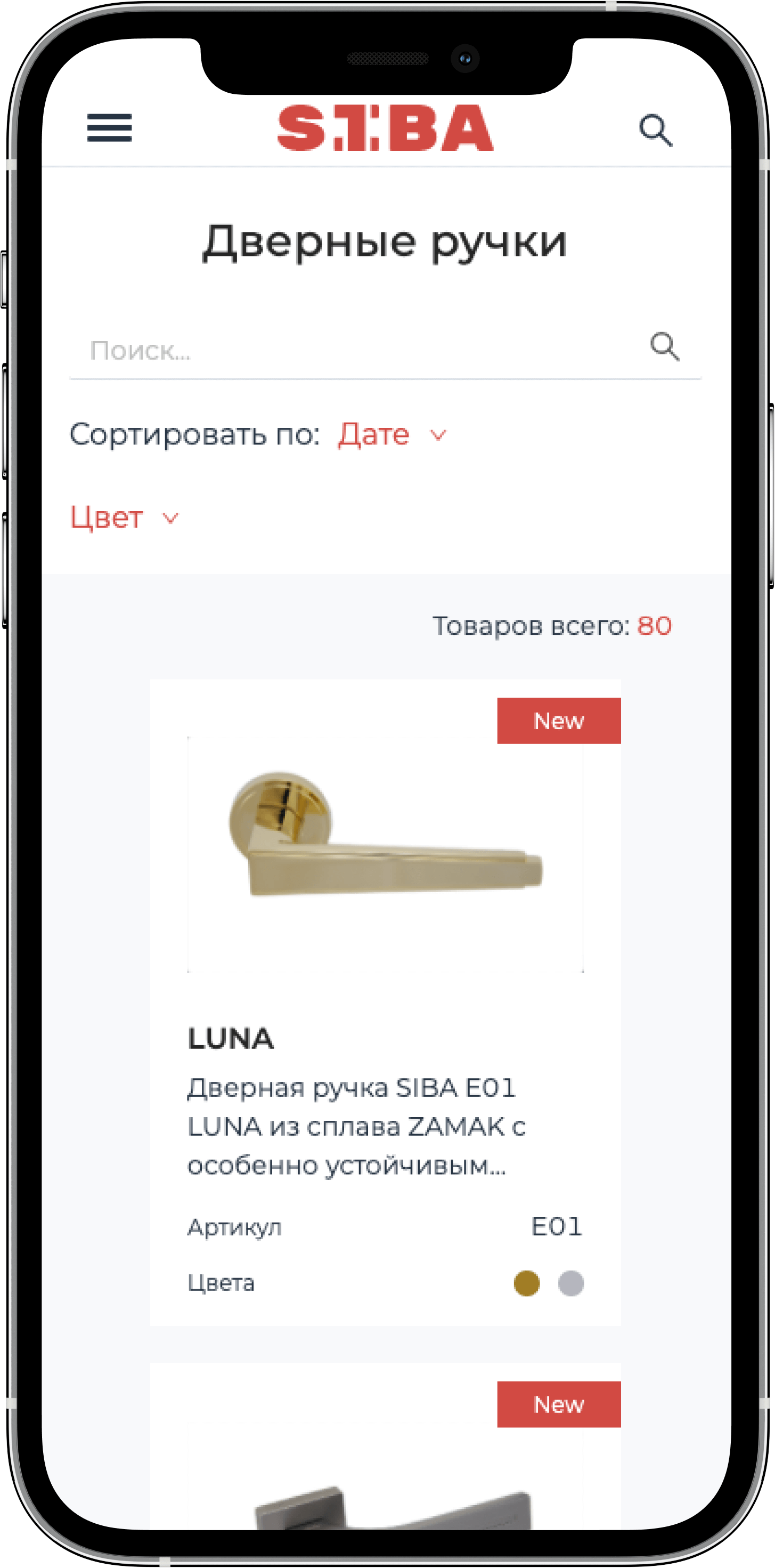Expand the Цвет filter dropdown
Viewport: 775px width, 1568px height.
coord(124,518)
